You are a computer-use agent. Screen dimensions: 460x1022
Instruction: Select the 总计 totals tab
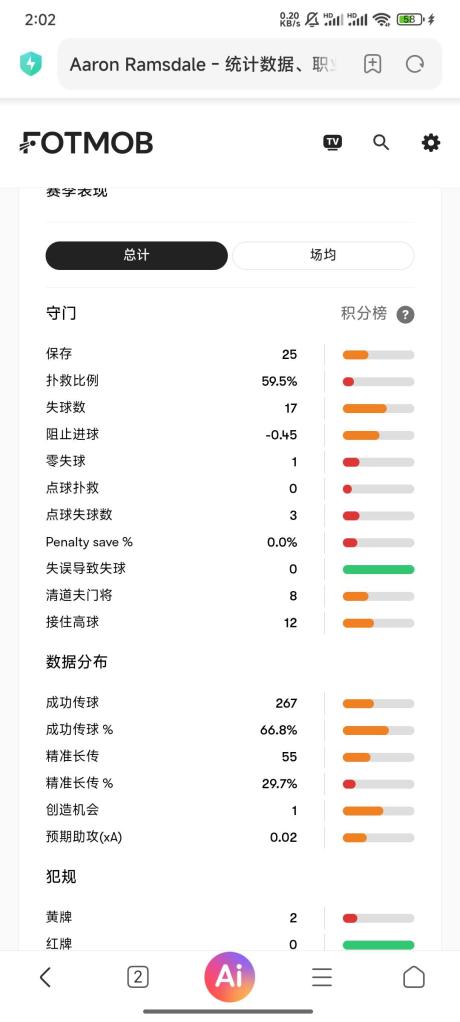tap(137, 256)
